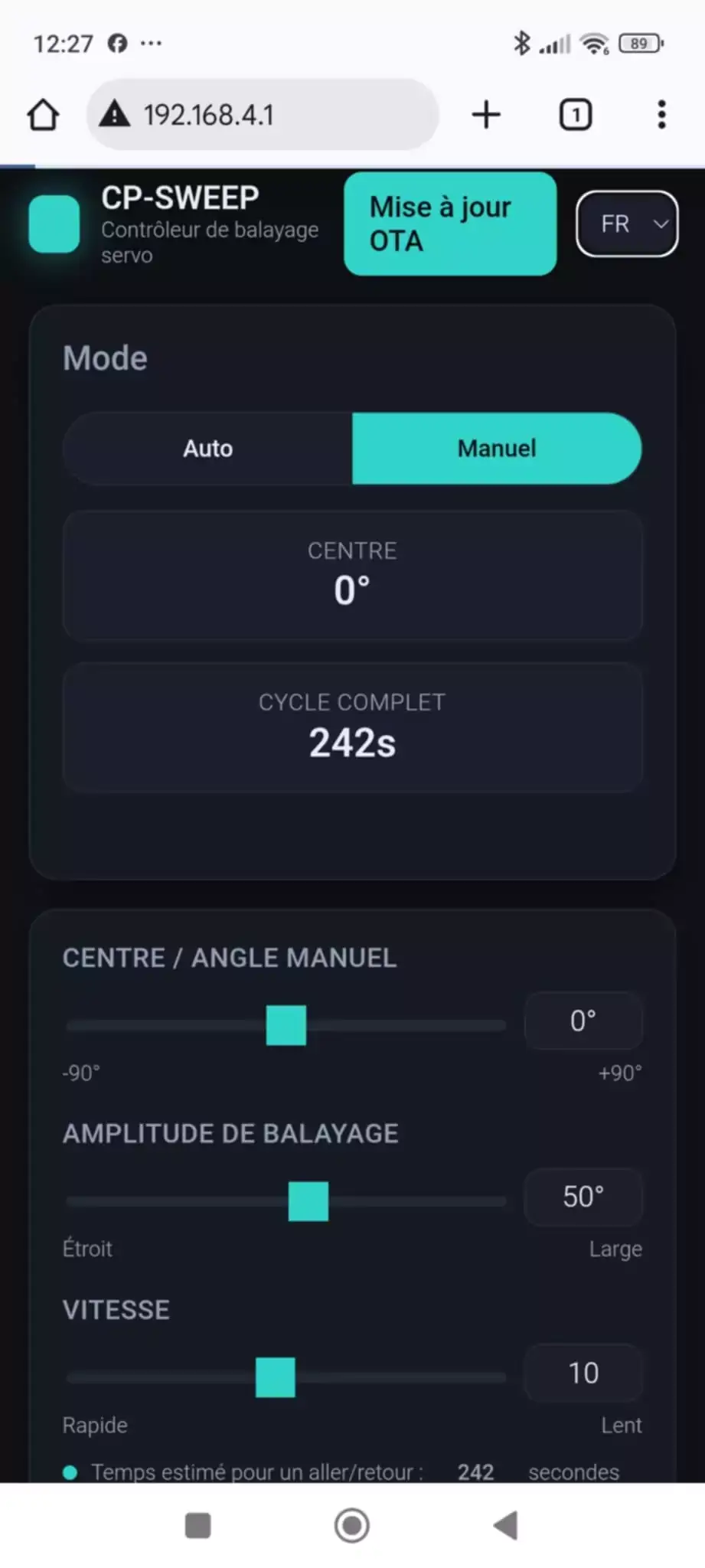The width and height of the screenshot is (705, 1568).
Task: Open recent apps from navigation bar
Action: (x=198, y=1525)
